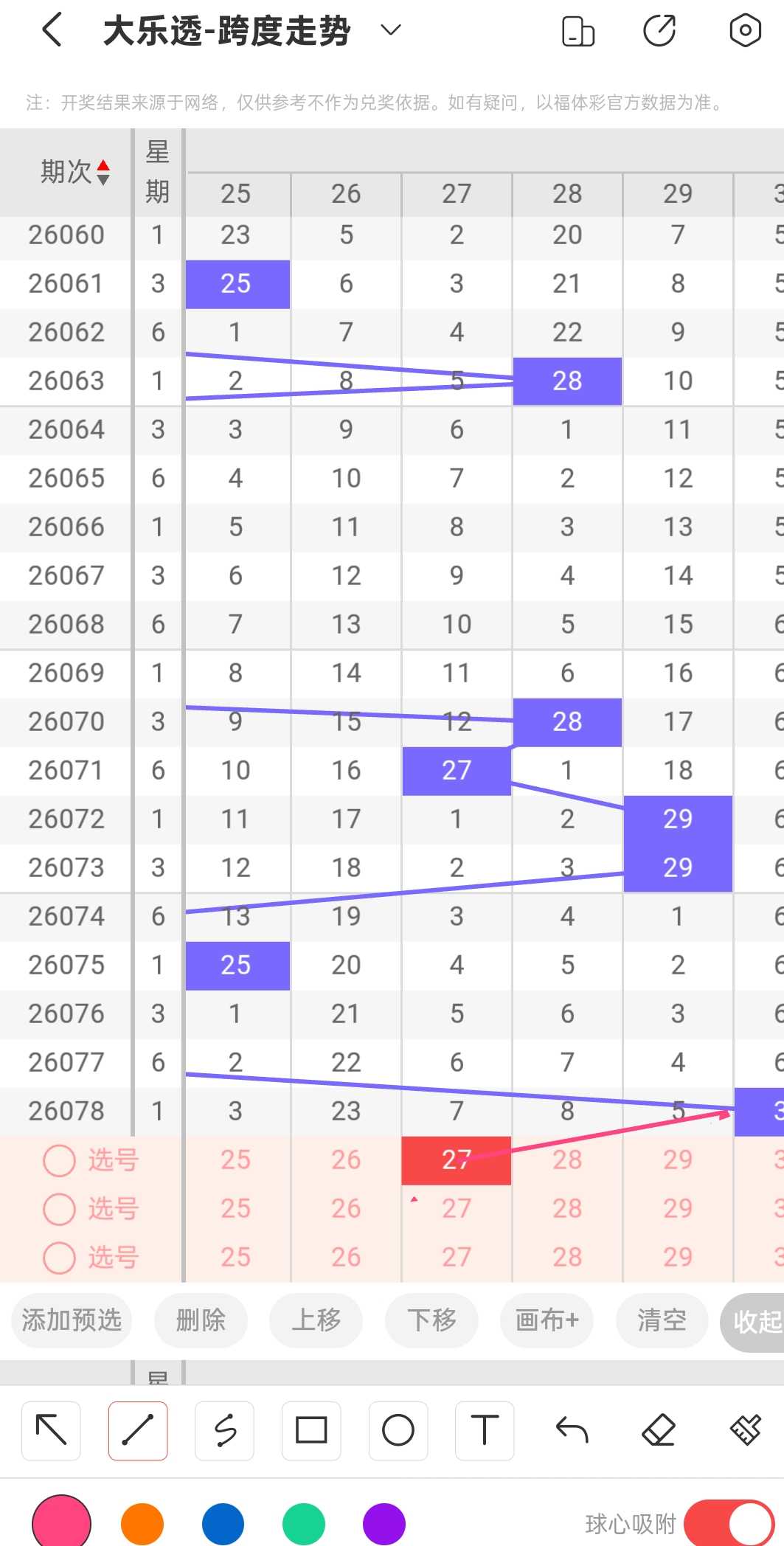Tap 画布+ button
This screenshot has width=784, height=1546.
(547, 1320)
